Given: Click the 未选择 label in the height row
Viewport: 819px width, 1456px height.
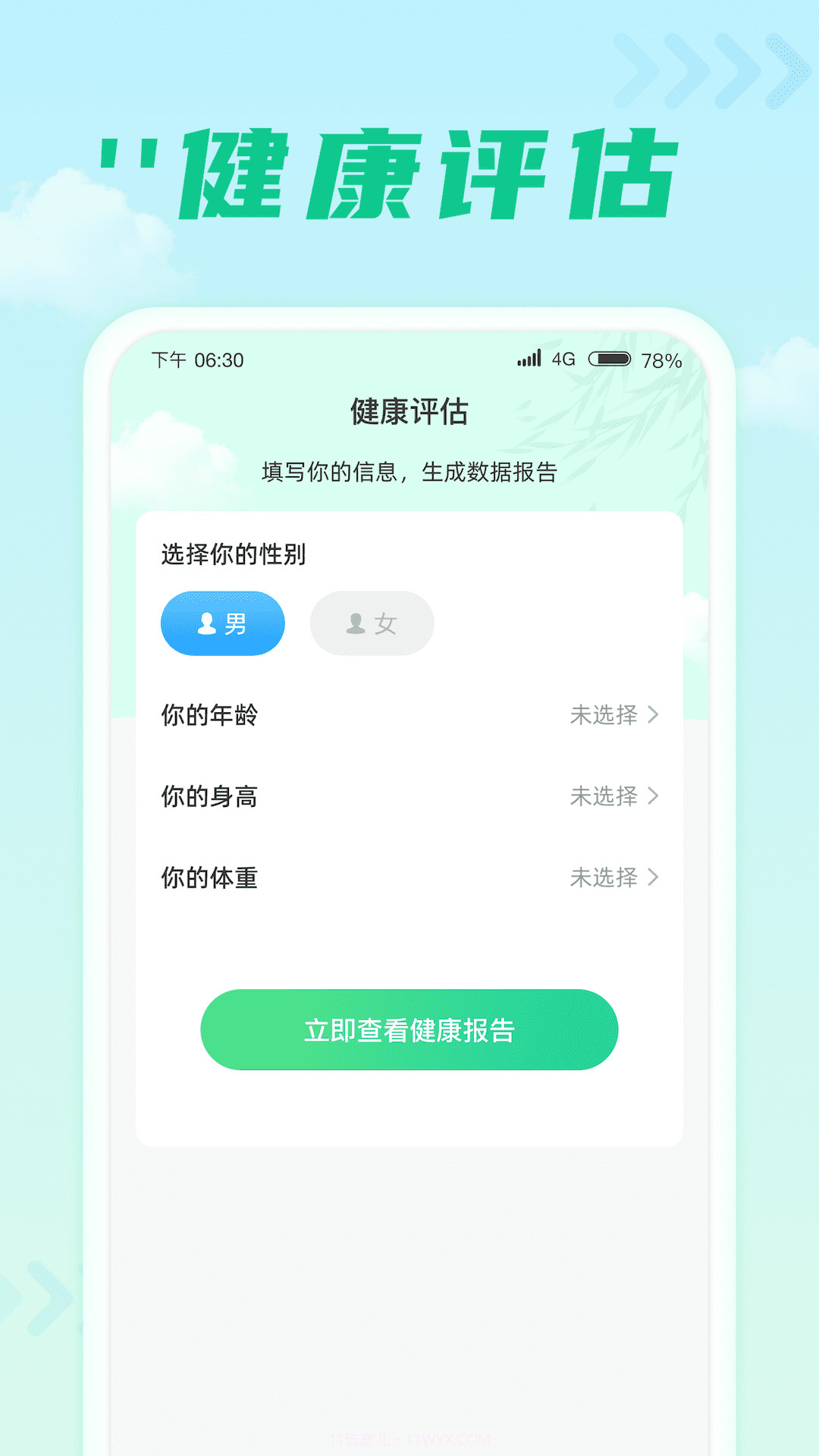Looking at the screenshot, I should click(603, 796).
